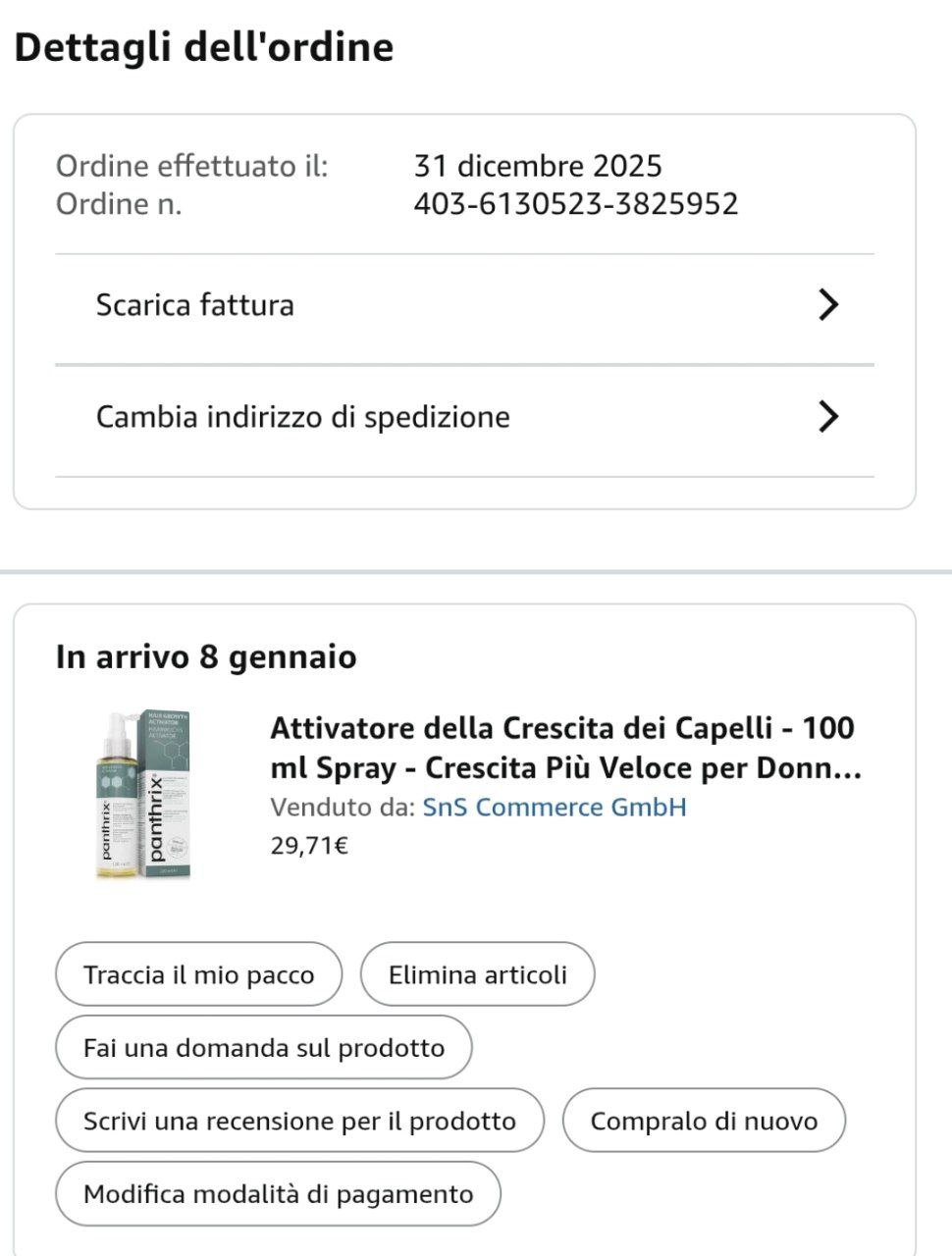Screen dimensions: 952x1256
Task: Choose Scrivi una recensione per il prodotto
Action: pos(299,1121)
